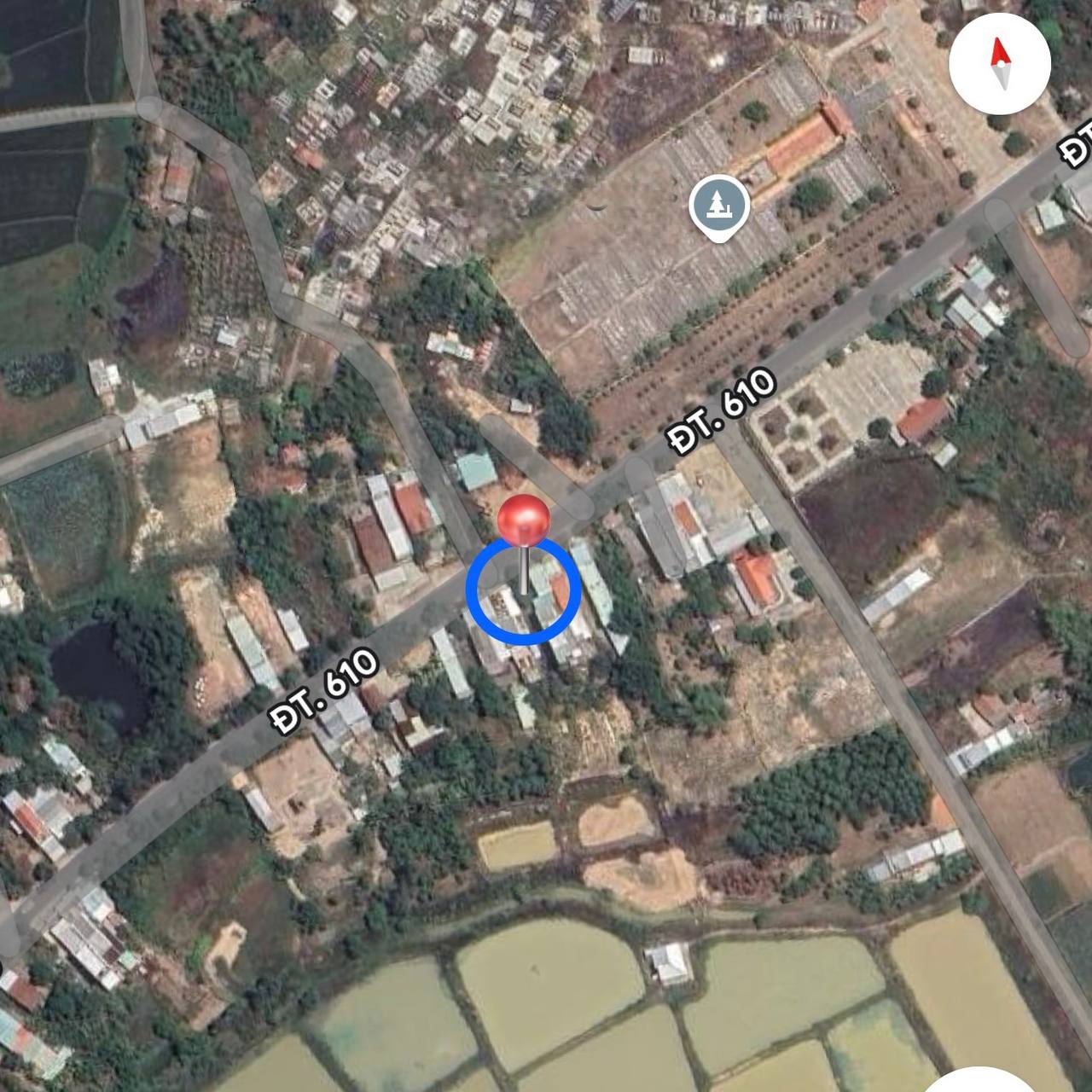1092x1092 pixels.
Task: Tap the compass to reset map orientation
Action: [999, 65]
